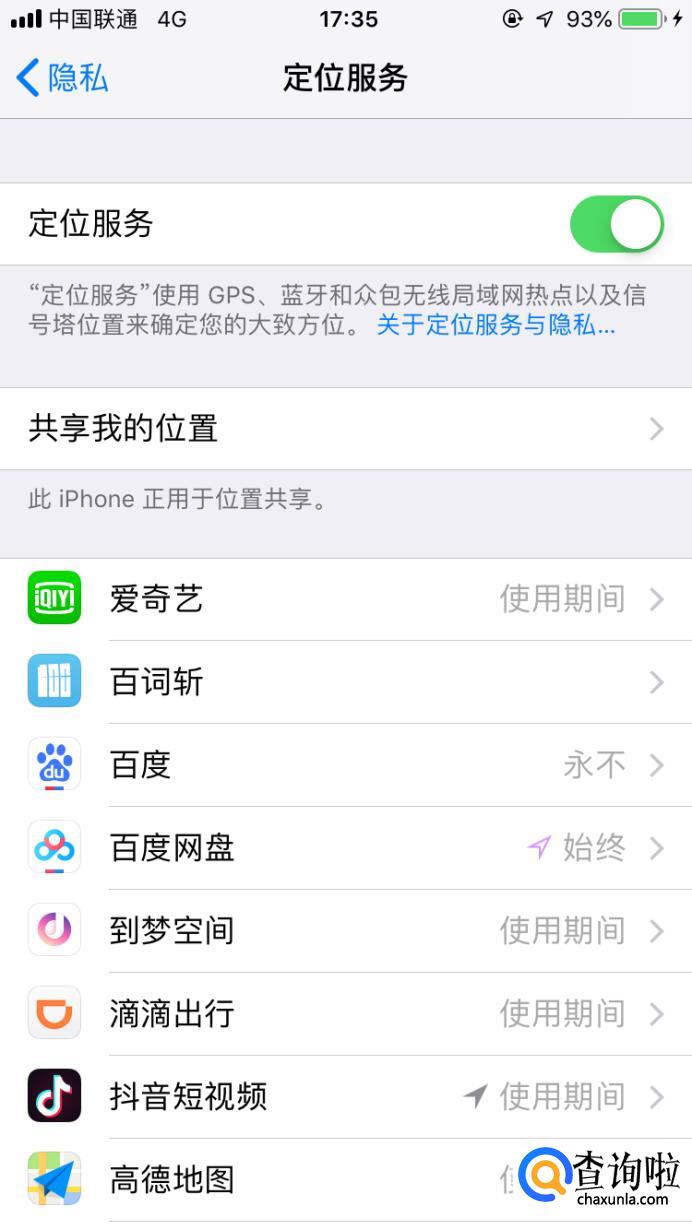This screenshot has width=692, height=1230.
Task: Open location settings for 百词斩
Action: click(x=346, y=682)
